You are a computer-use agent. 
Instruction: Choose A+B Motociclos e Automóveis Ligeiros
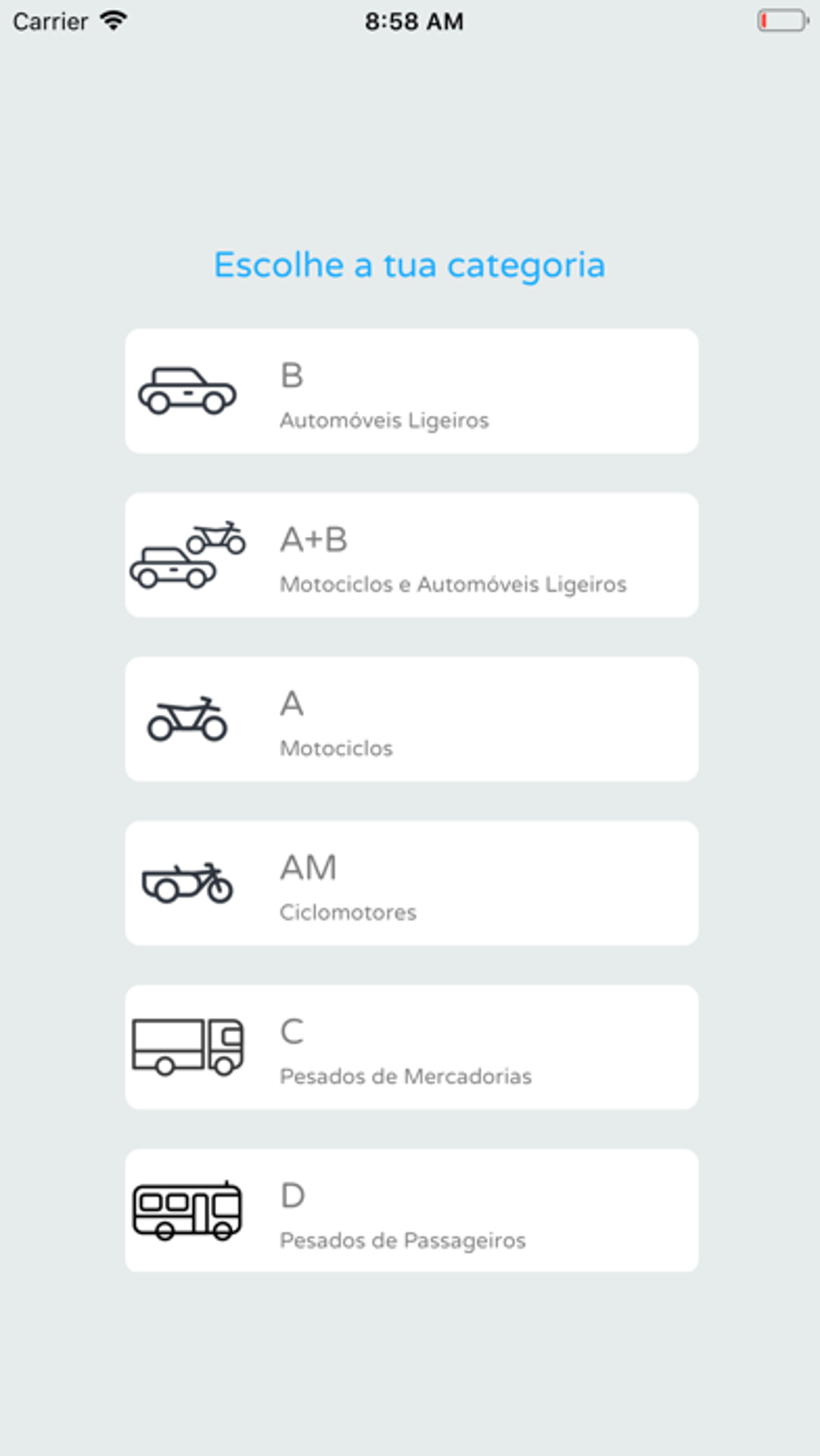coord(411,555)
